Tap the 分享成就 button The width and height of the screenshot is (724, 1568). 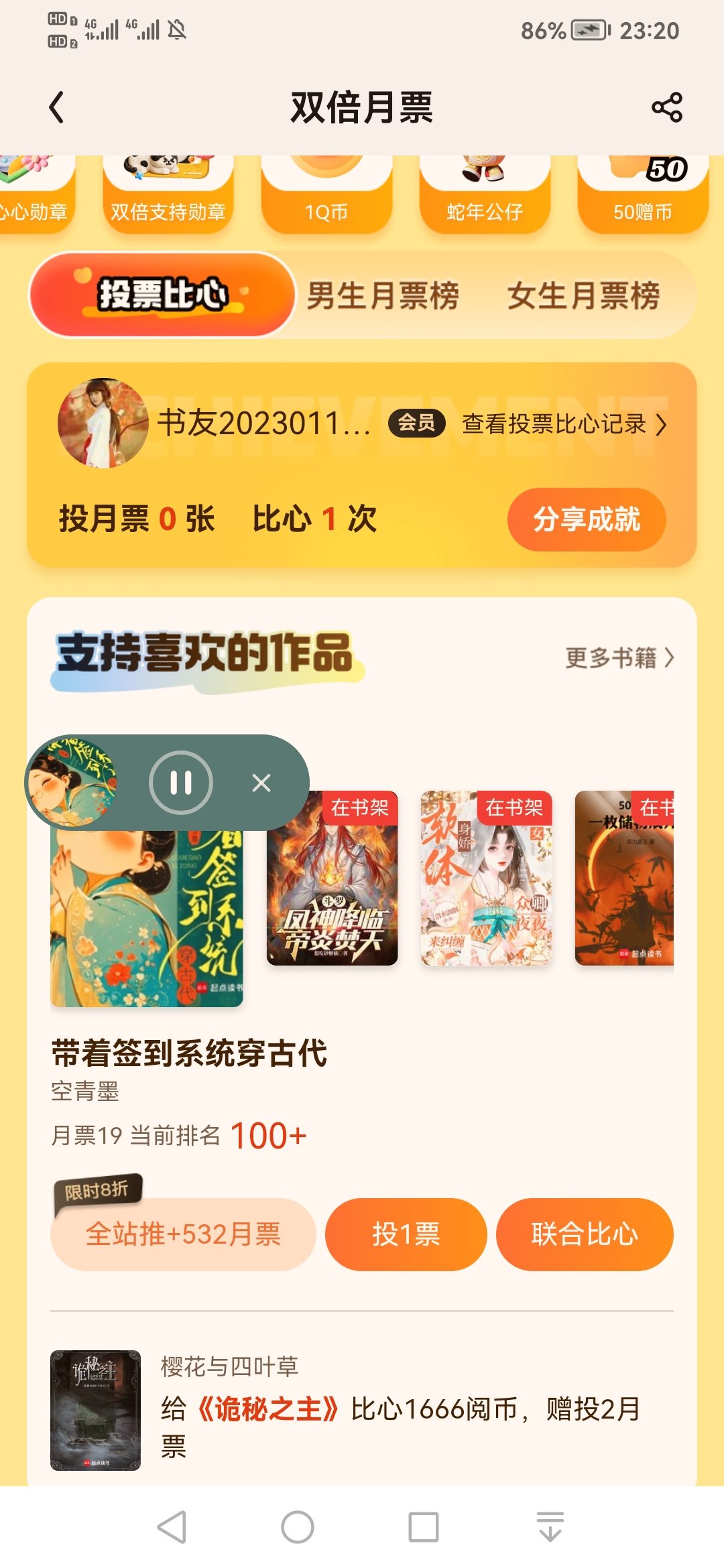[587, 519]
